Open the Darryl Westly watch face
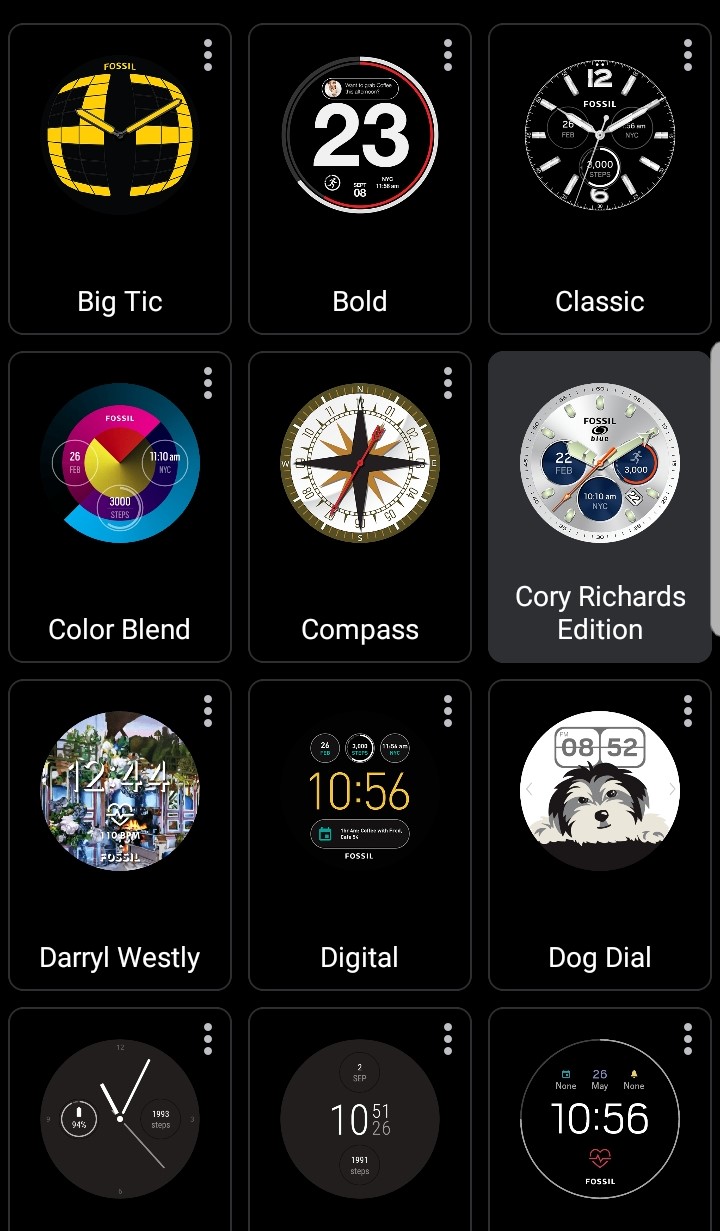720x1231 pixels. [120, 835]
